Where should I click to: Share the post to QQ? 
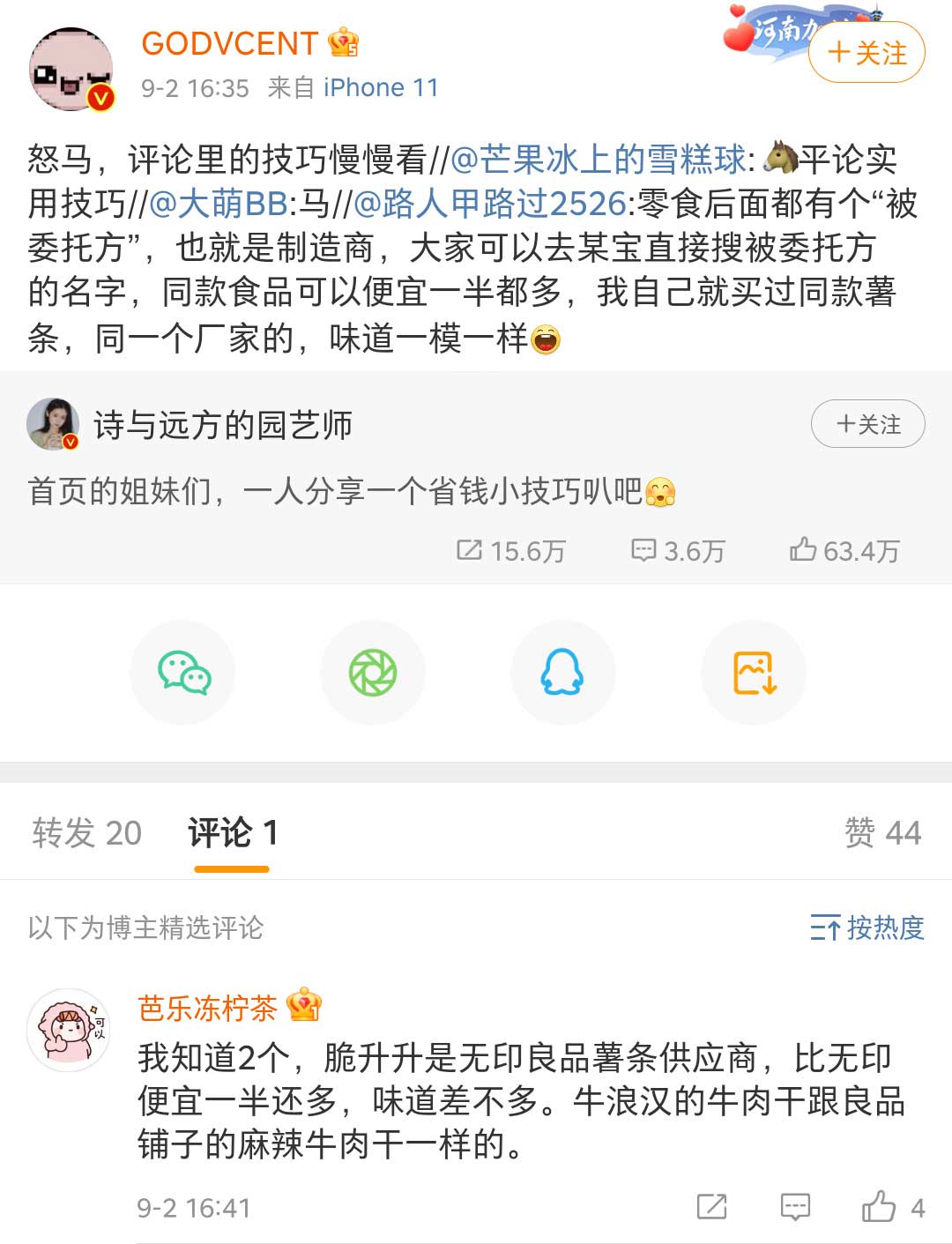tap(562, 673)
